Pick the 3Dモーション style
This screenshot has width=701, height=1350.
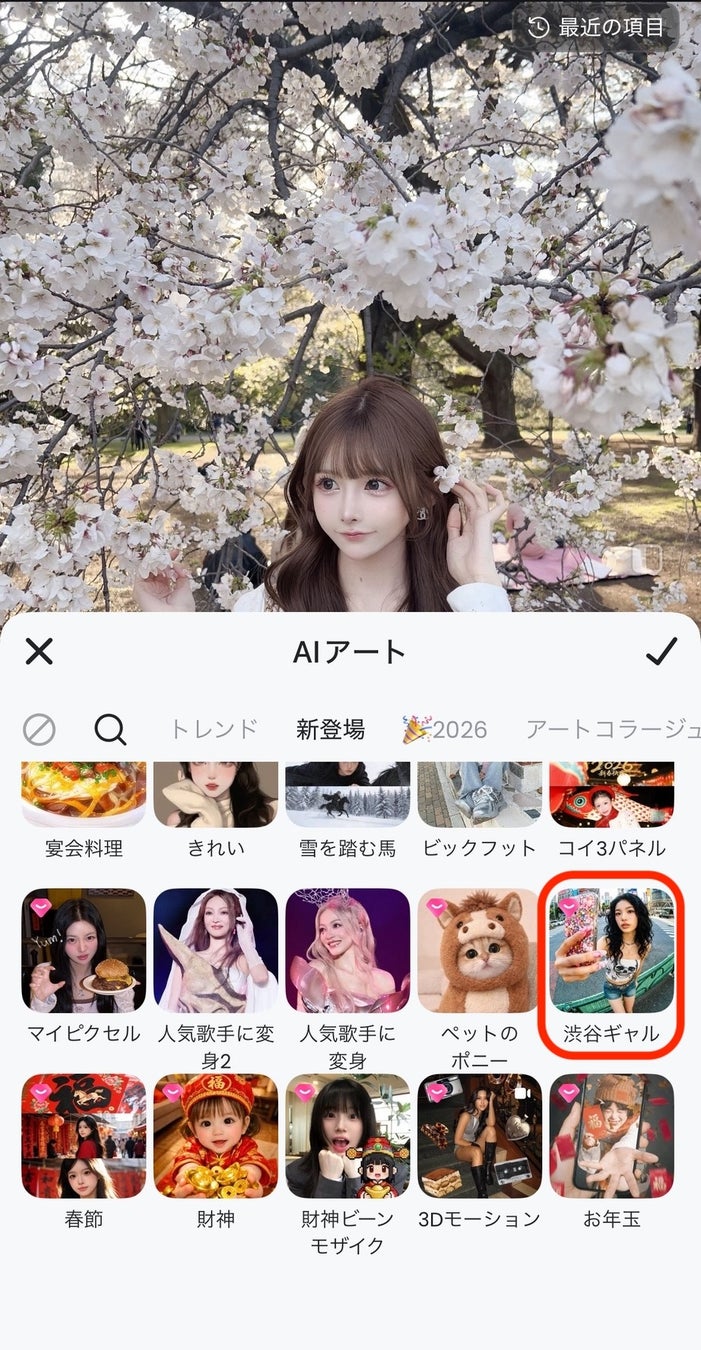point(480,1136)
